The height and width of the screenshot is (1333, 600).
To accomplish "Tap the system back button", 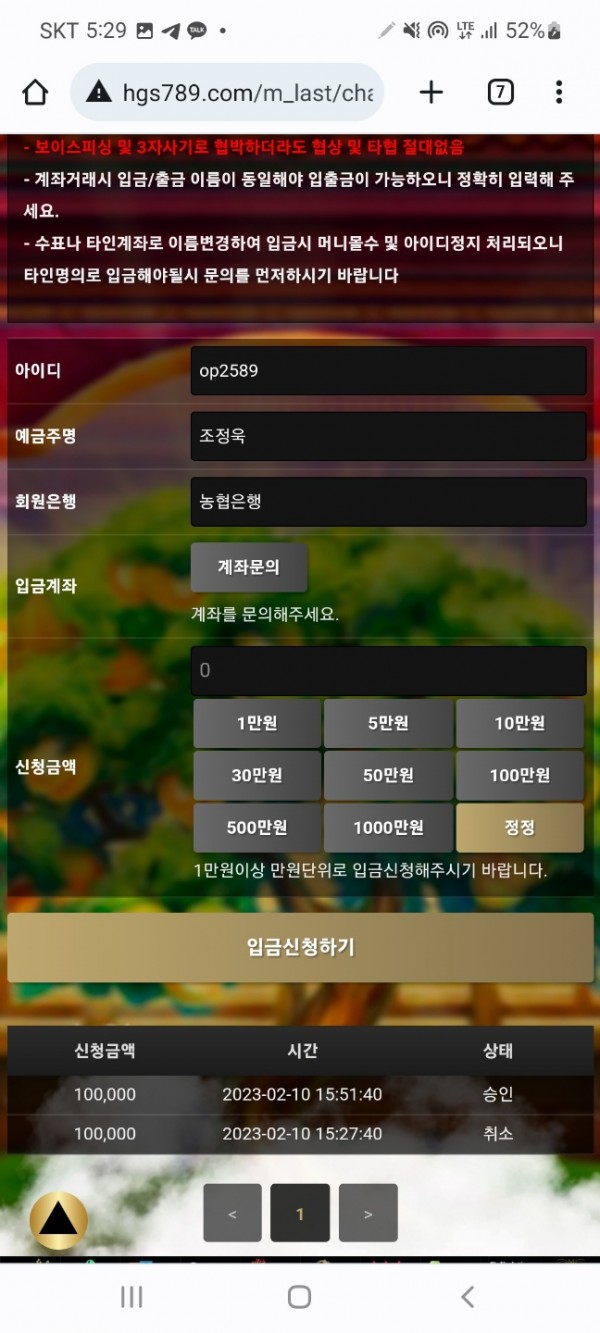I will 467,1297.
